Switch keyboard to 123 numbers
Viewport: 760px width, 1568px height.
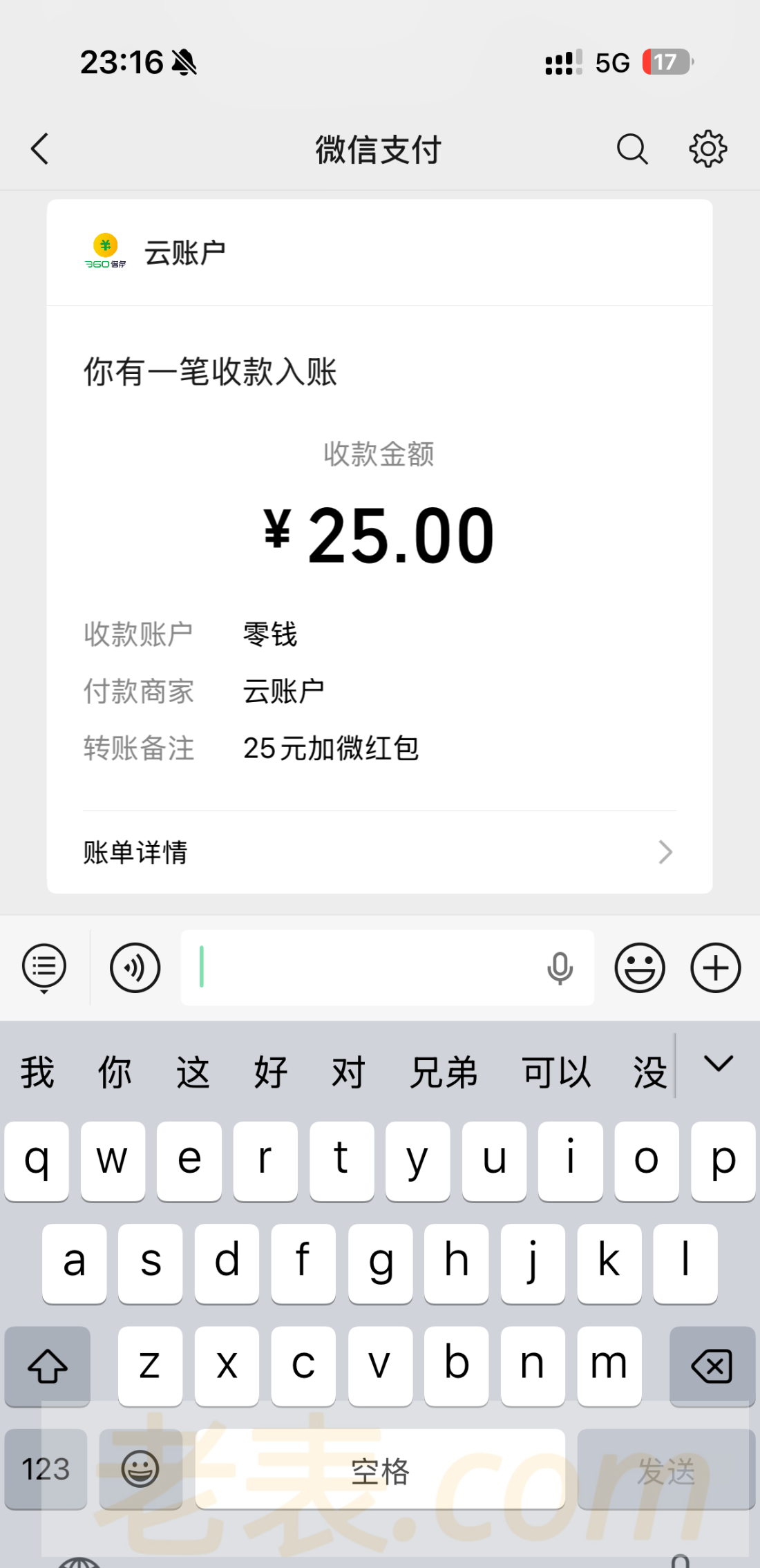tap(46, 1468)
